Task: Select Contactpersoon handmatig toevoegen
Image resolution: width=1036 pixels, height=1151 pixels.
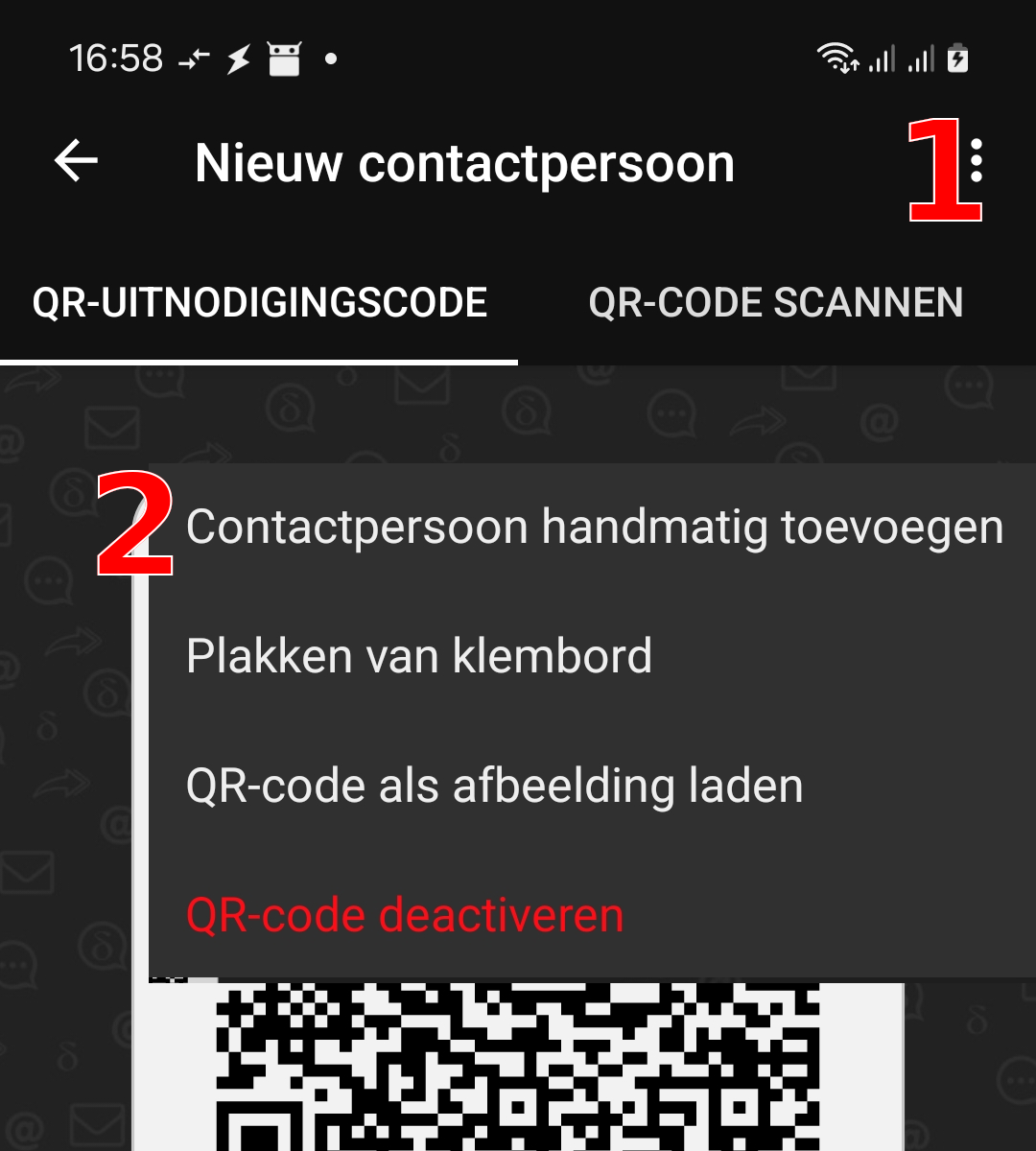Action: click(594, 528)
